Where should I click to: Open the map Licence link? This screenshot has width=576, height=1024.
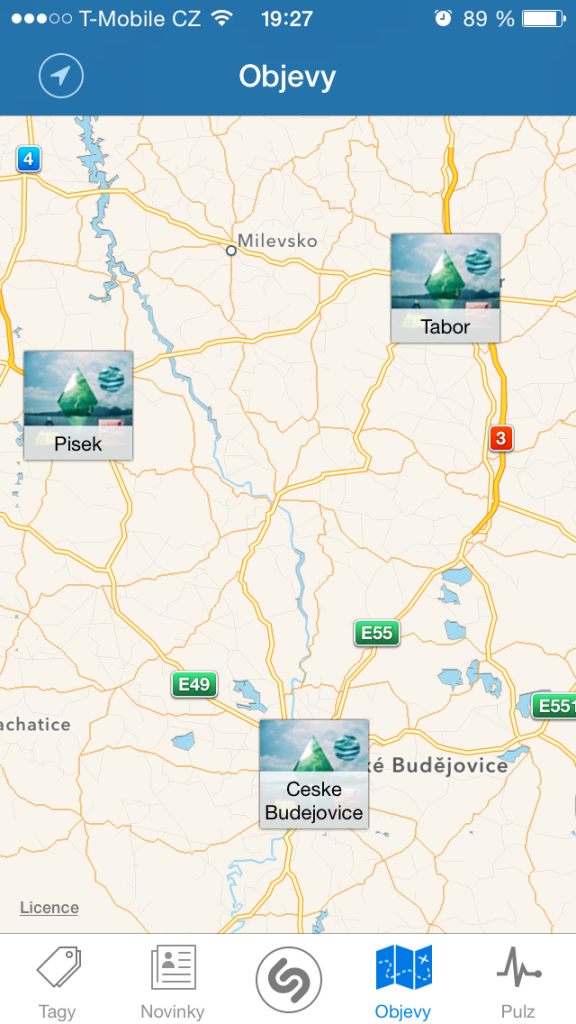[49, 907]
